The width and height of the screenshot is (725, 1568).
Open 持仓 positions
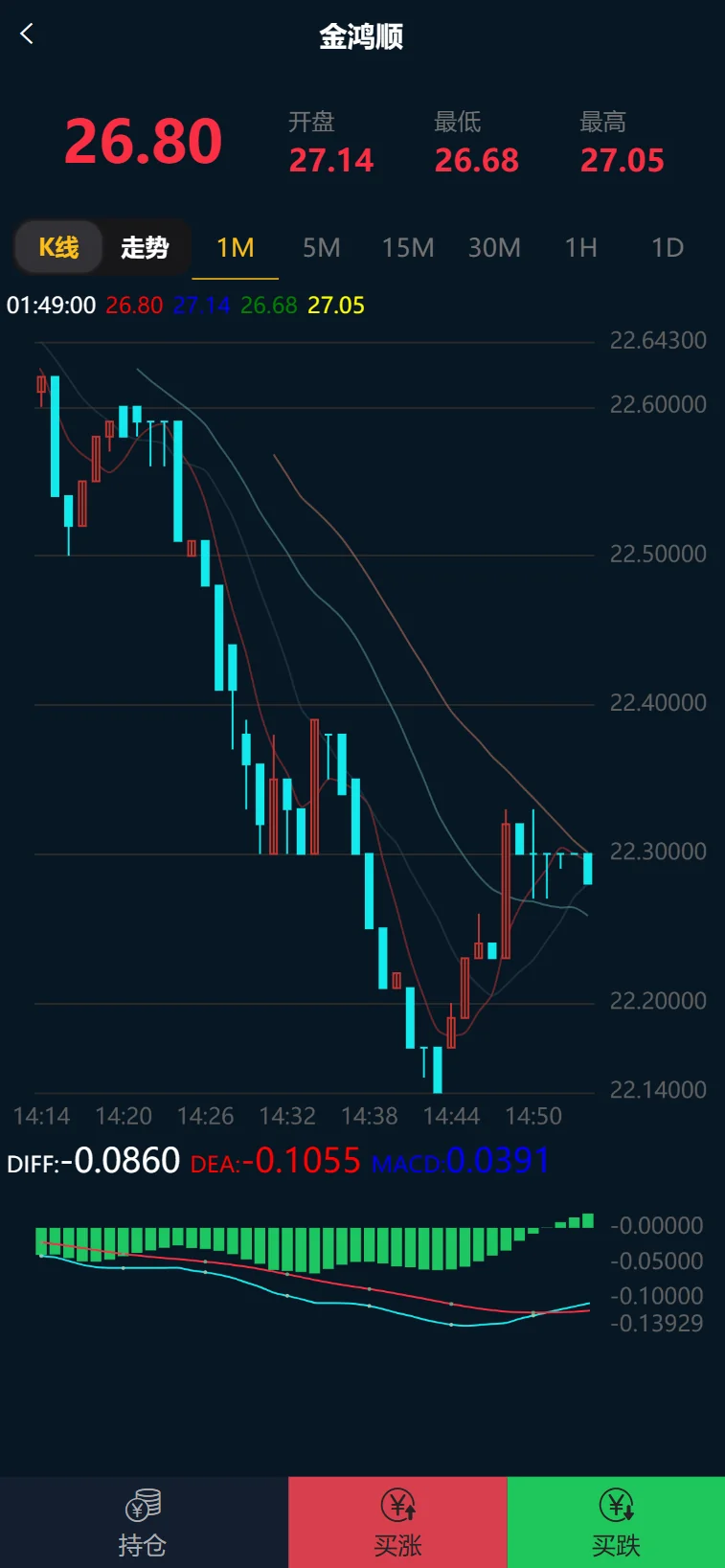(x=143, y=1522)
